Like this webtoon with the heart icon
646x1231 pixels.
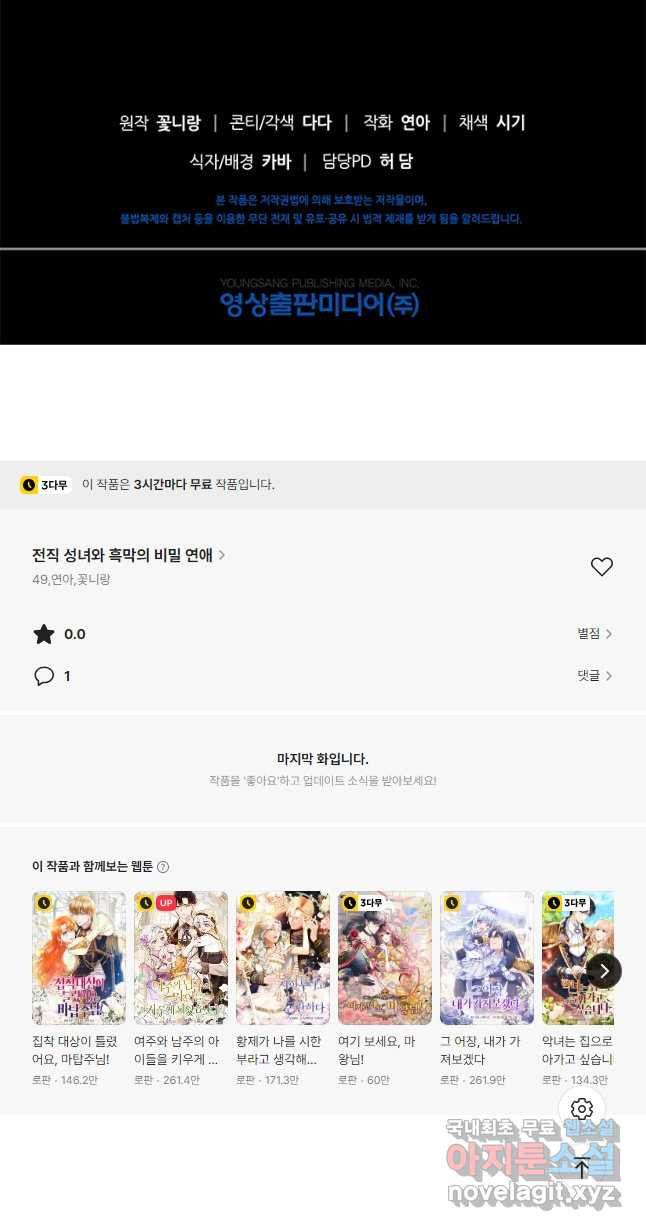[601, 567]
